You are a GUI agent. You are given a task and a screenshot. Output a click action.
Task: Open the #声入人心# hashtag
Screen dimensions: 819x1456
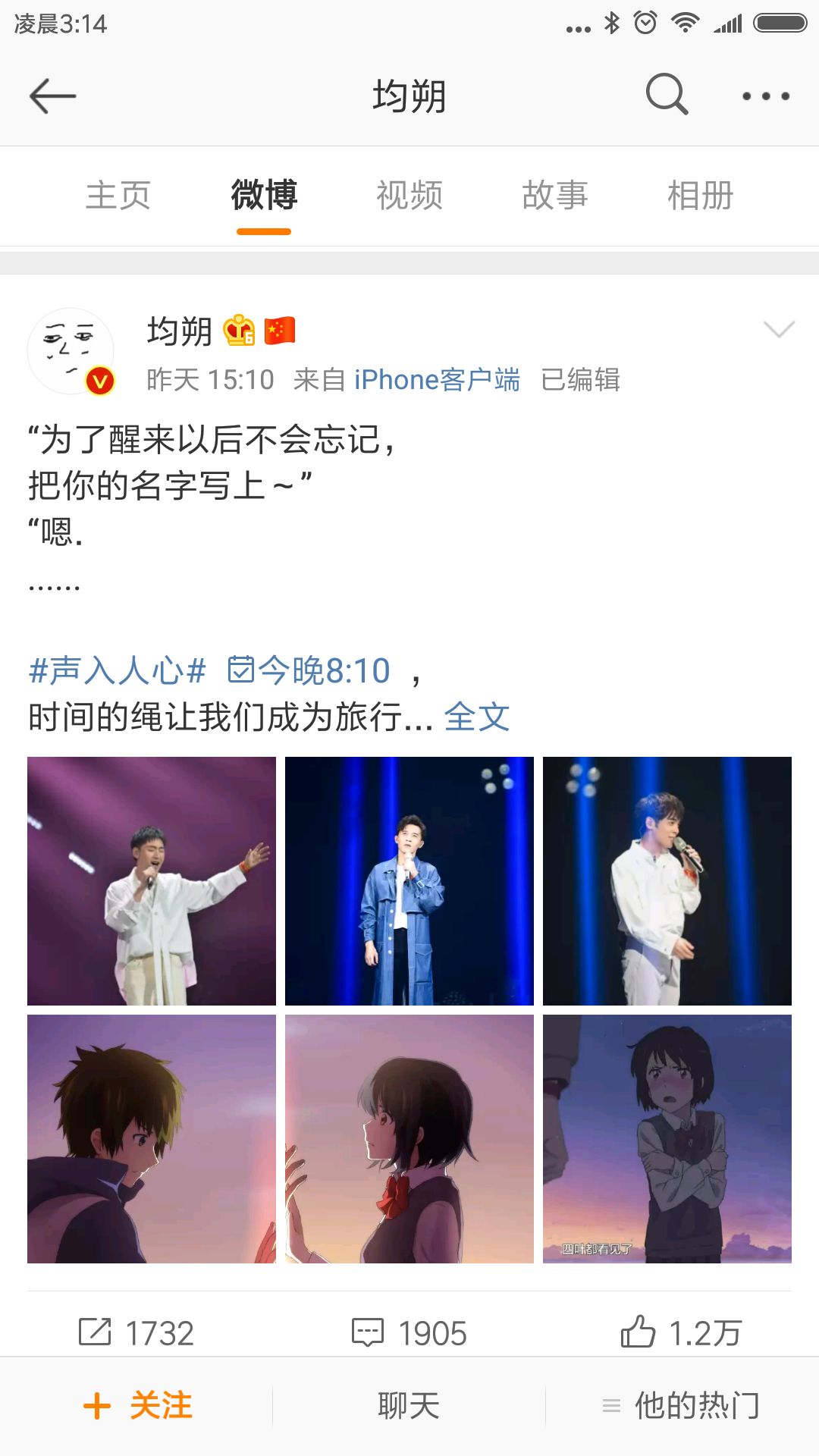point(117,671)
